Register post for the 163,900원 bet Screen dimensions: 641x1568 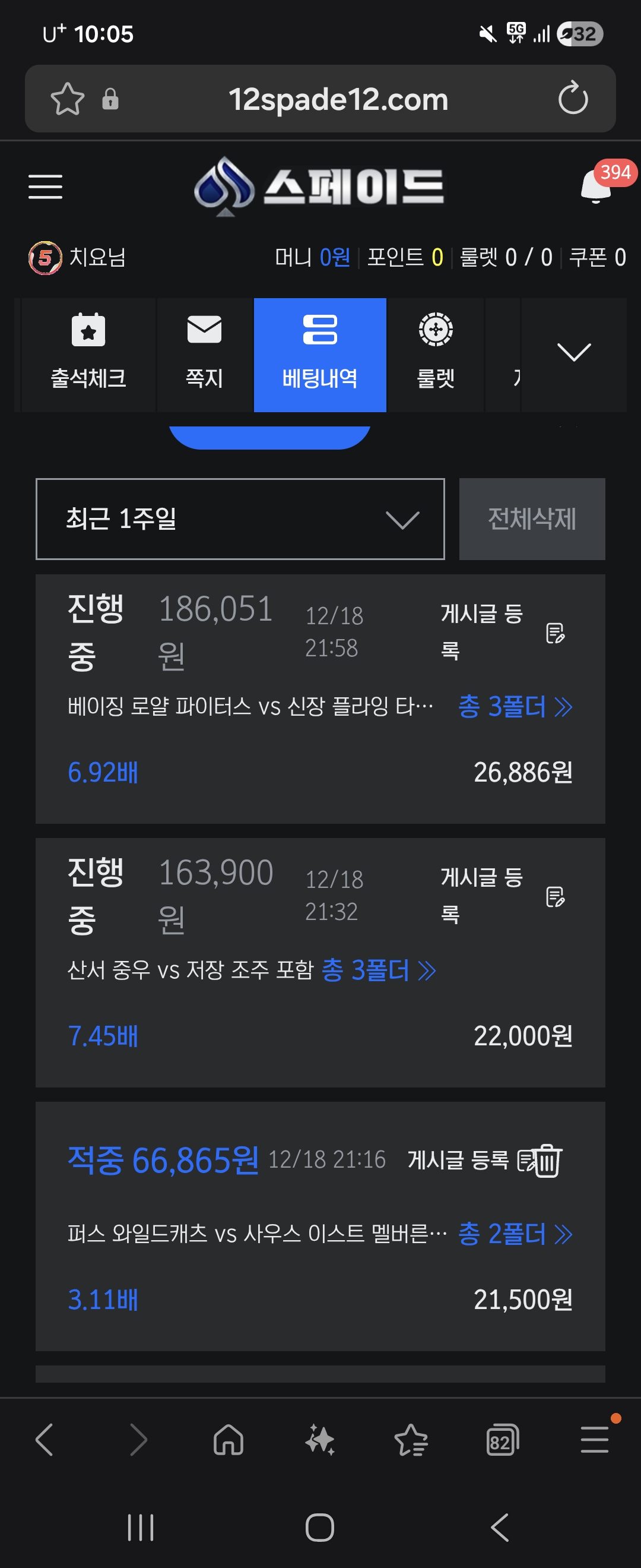(502, 896)
